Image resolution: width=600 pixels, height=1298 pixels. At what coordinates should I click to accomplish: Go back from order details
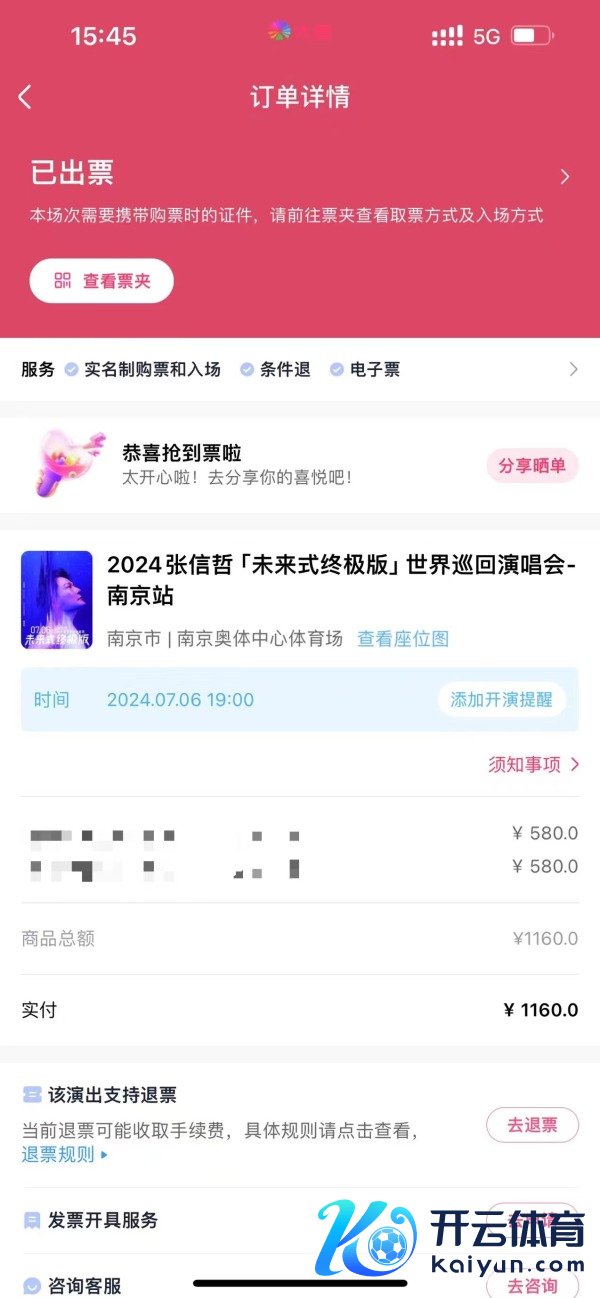click(x=25, y=97)
